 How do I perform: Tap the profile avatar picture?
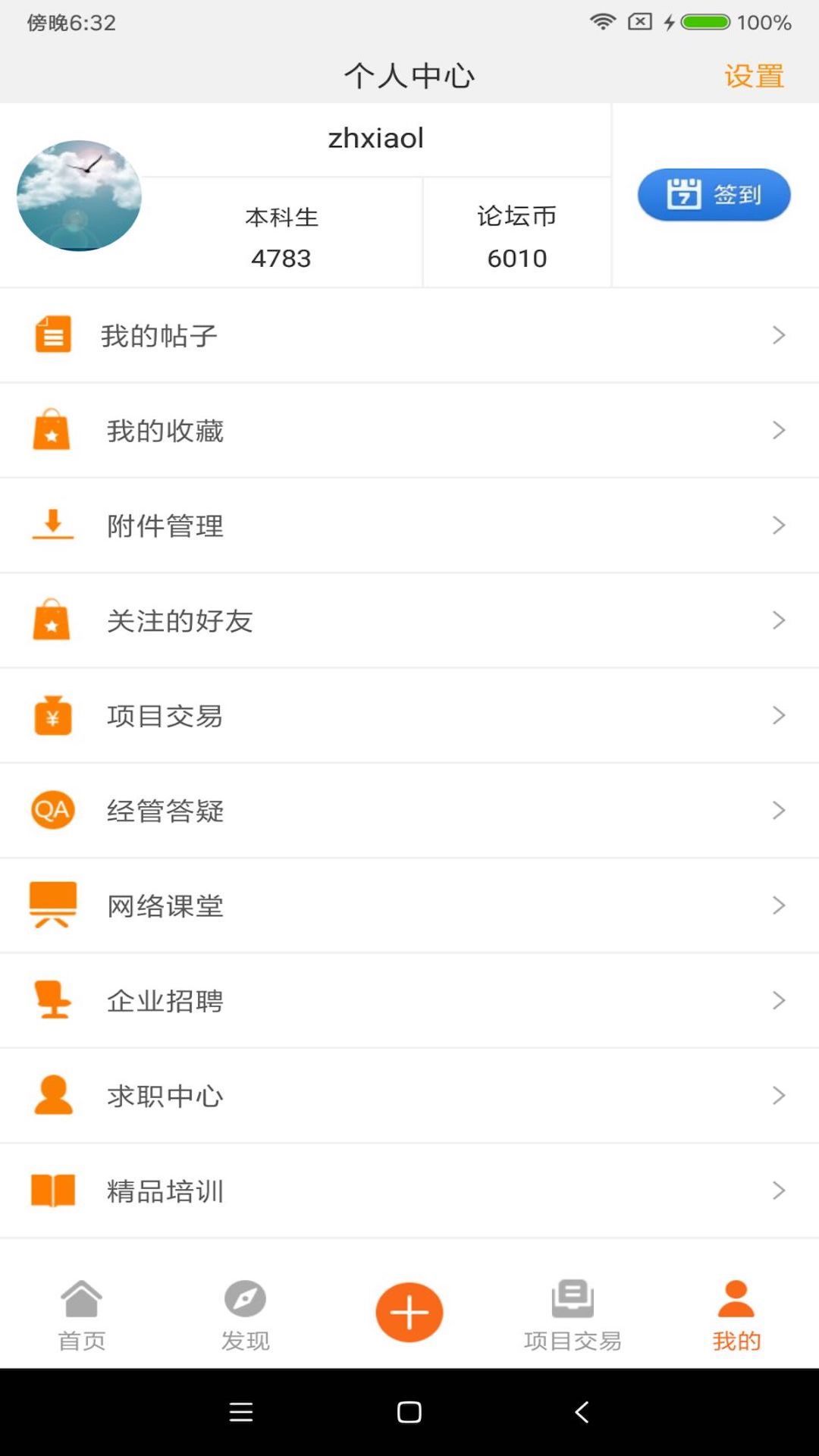click(x=78, y=195)
